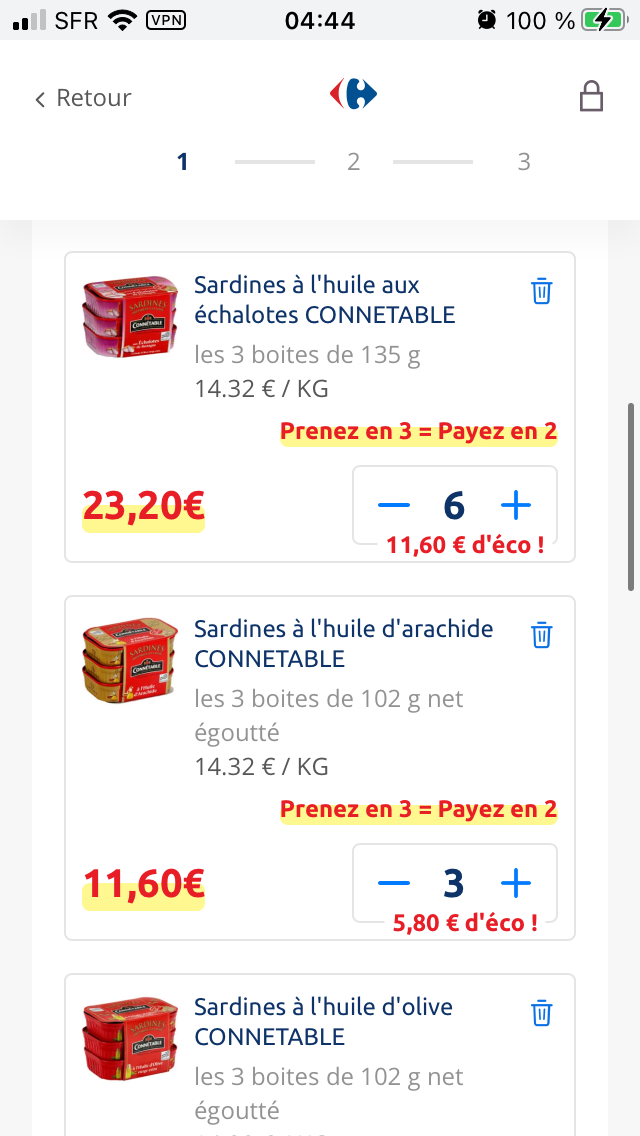This screenshot has width=640, height=1136.
Task: Open Sardines à l'huile d'arachide product details
Action: pyautogui.click(x=343, y=644)
